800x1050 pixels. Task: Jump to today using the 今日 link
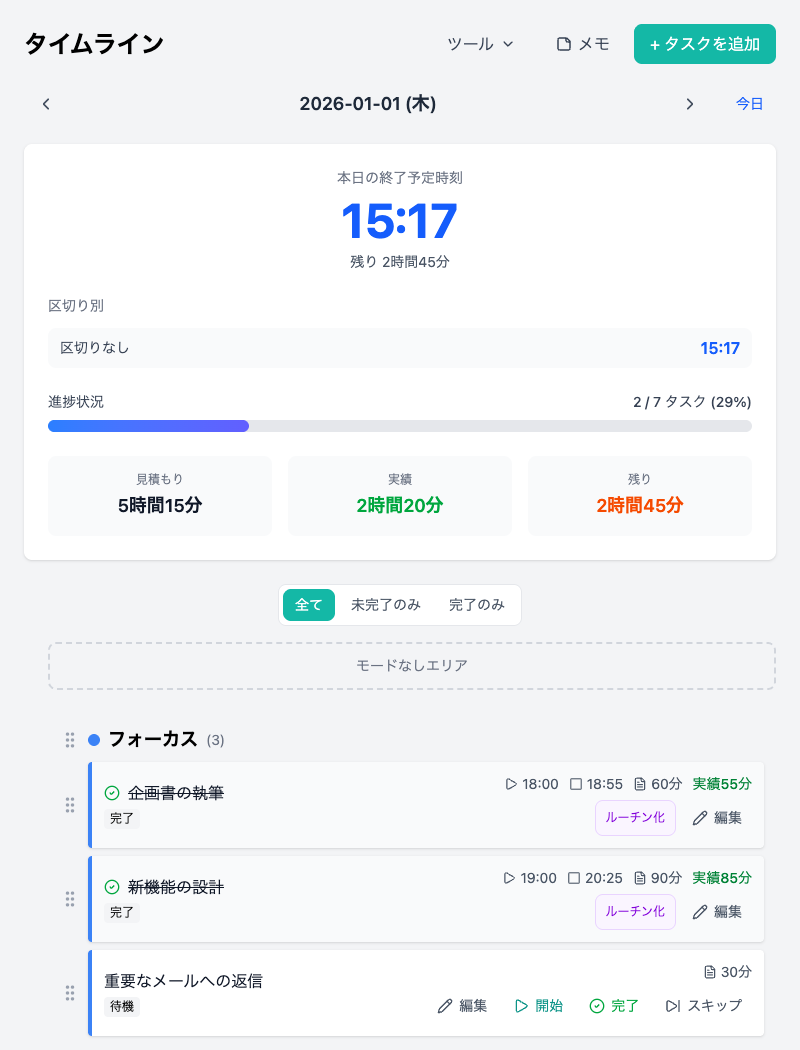750,103
